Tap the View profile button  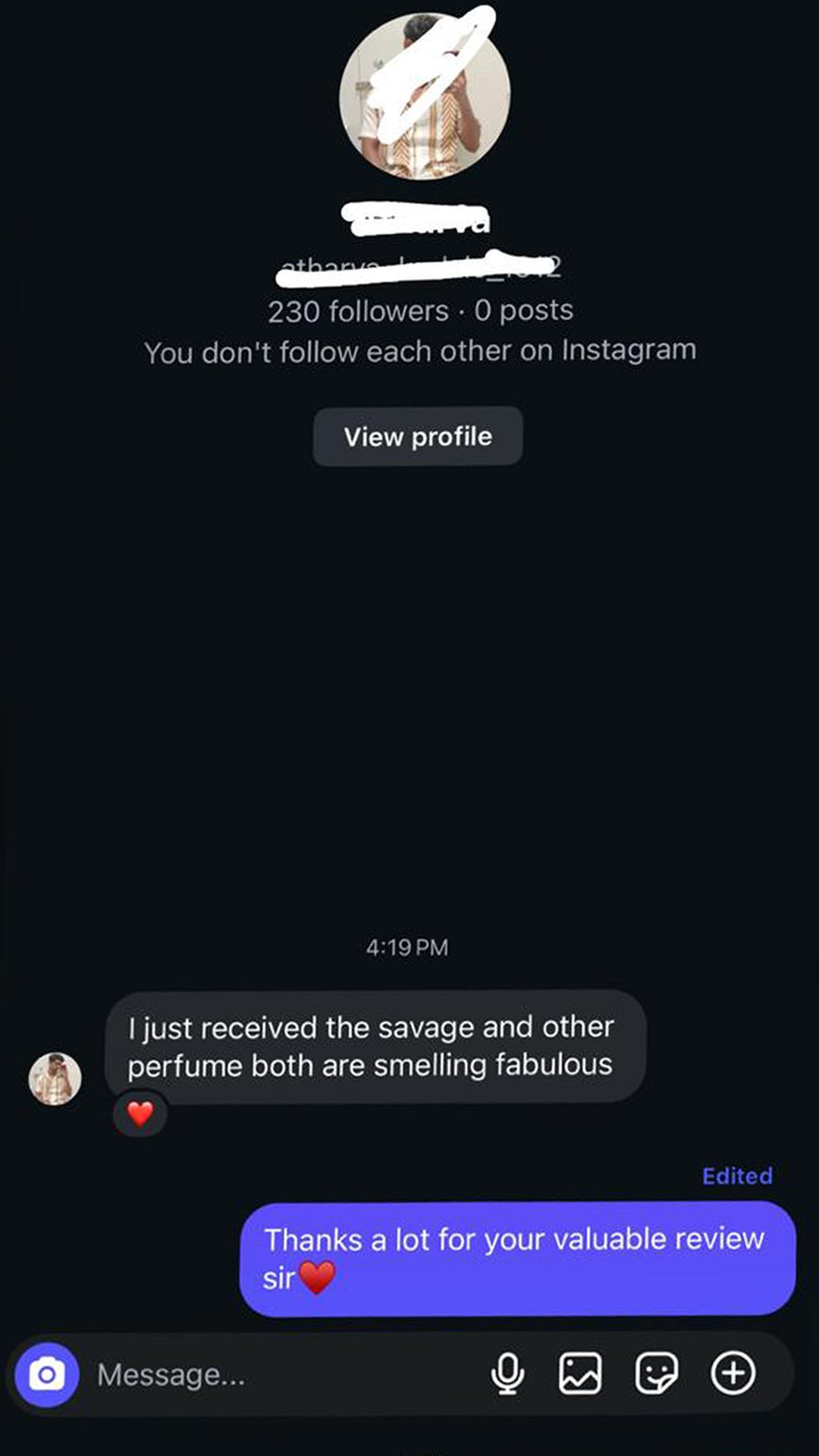click(418, 436)
